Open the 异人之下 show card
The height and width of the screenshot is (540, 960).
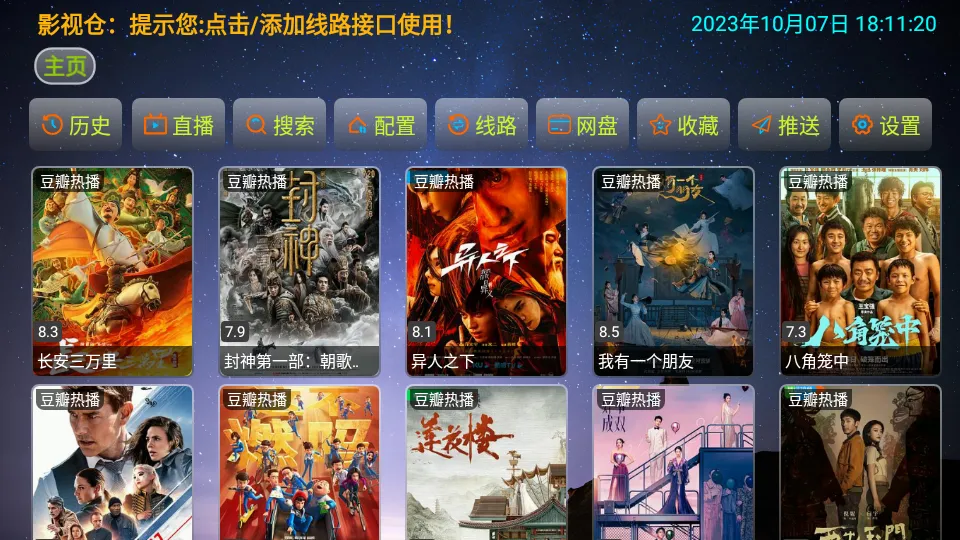(x=486, y=270)
